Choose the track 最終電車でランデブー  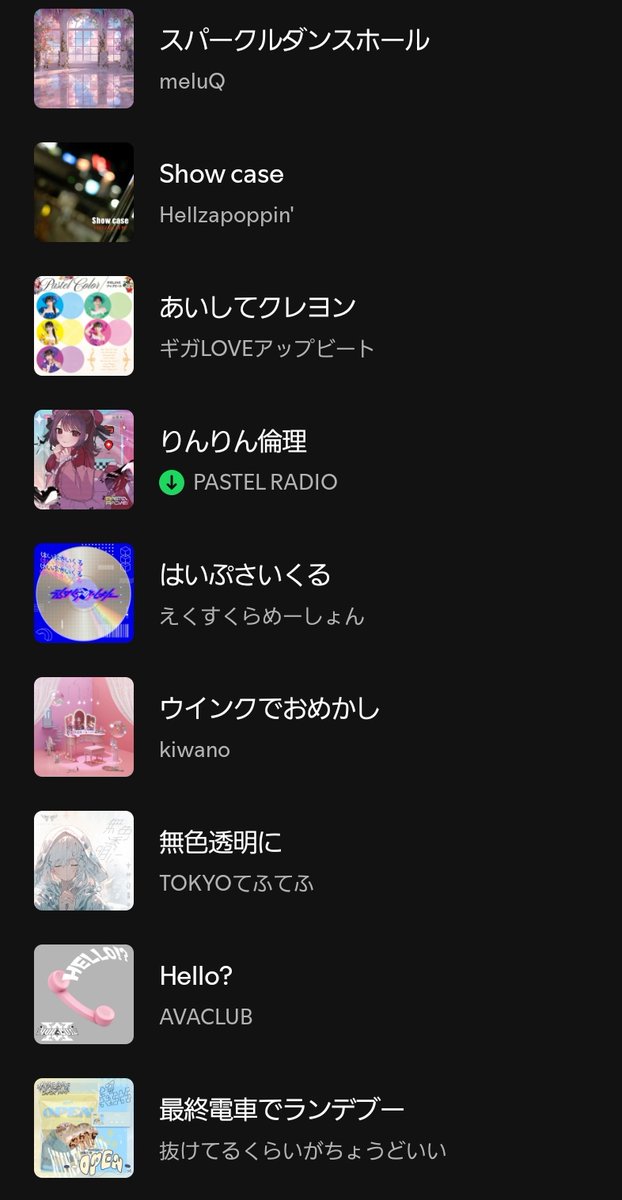point(281,1110)
